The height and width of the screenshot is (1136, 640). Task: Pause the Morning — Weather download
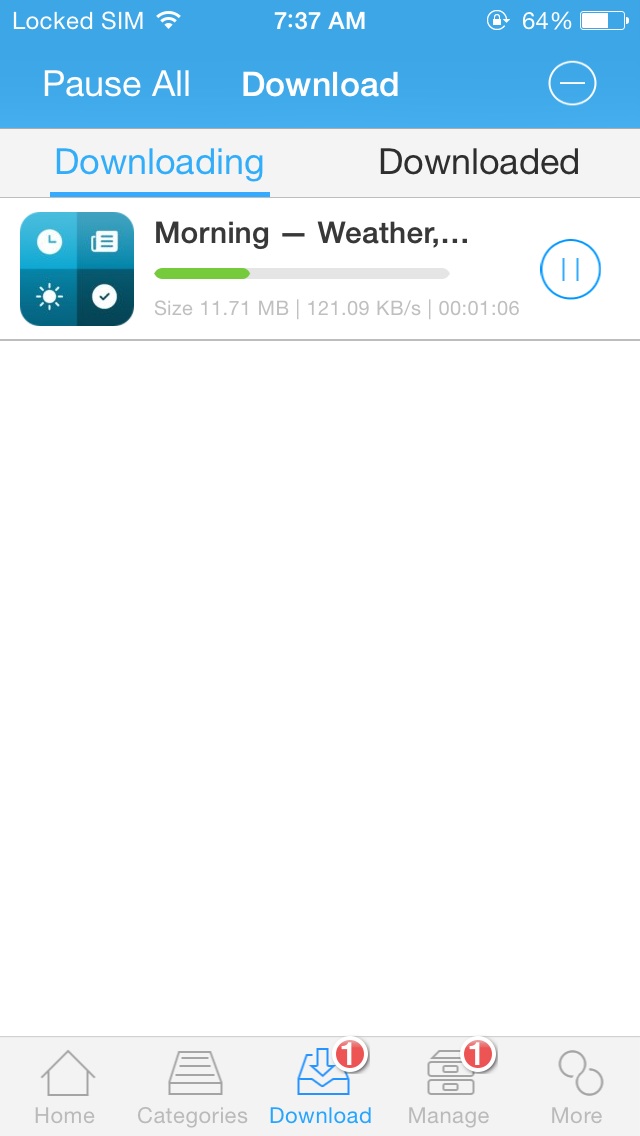coord(570,269)
